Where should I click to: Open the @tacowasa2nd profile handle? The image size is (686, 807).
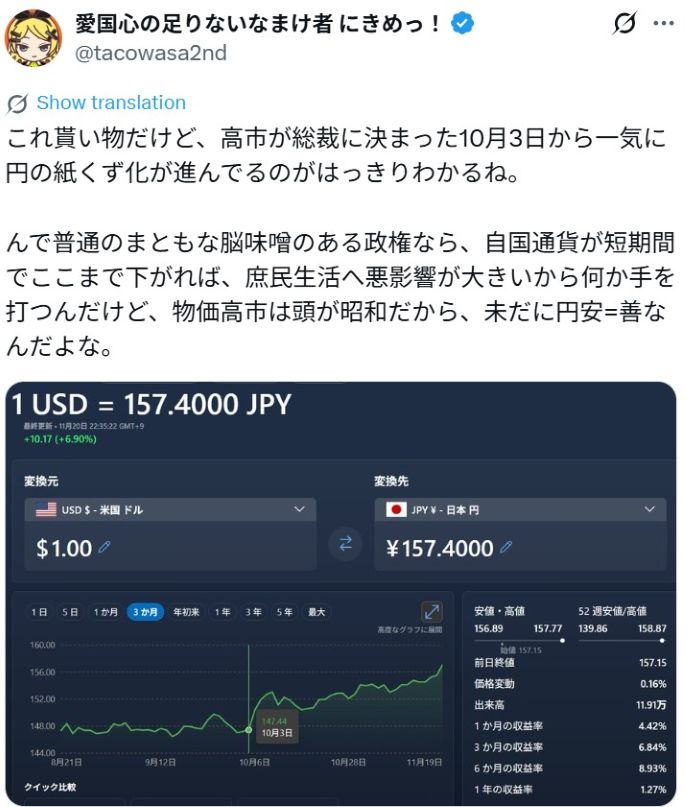(x=148, y=52)
